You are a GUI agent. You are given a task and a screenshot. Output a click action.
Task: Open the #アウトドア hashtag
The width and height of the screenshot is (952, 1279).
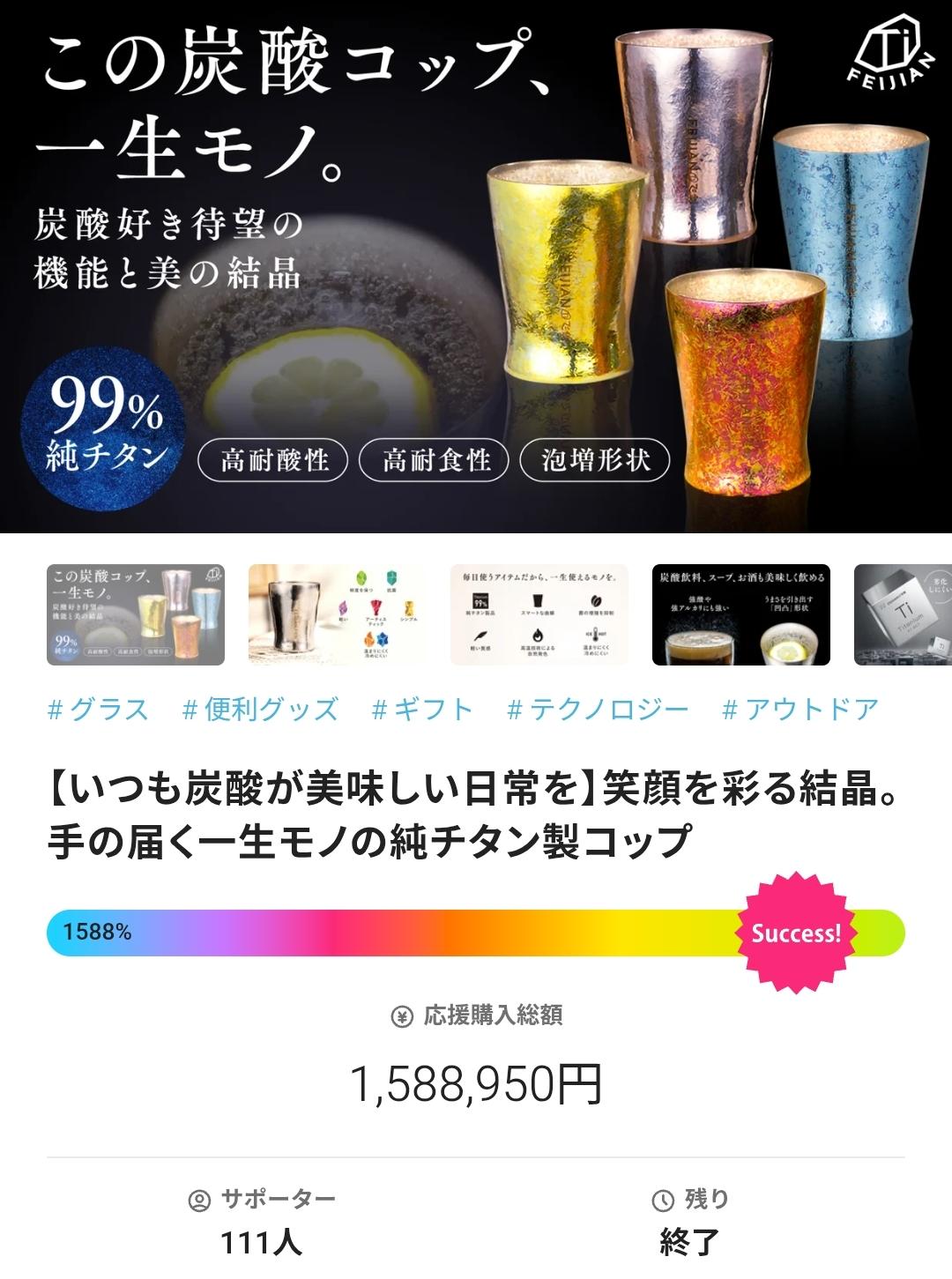pos(800,709)
